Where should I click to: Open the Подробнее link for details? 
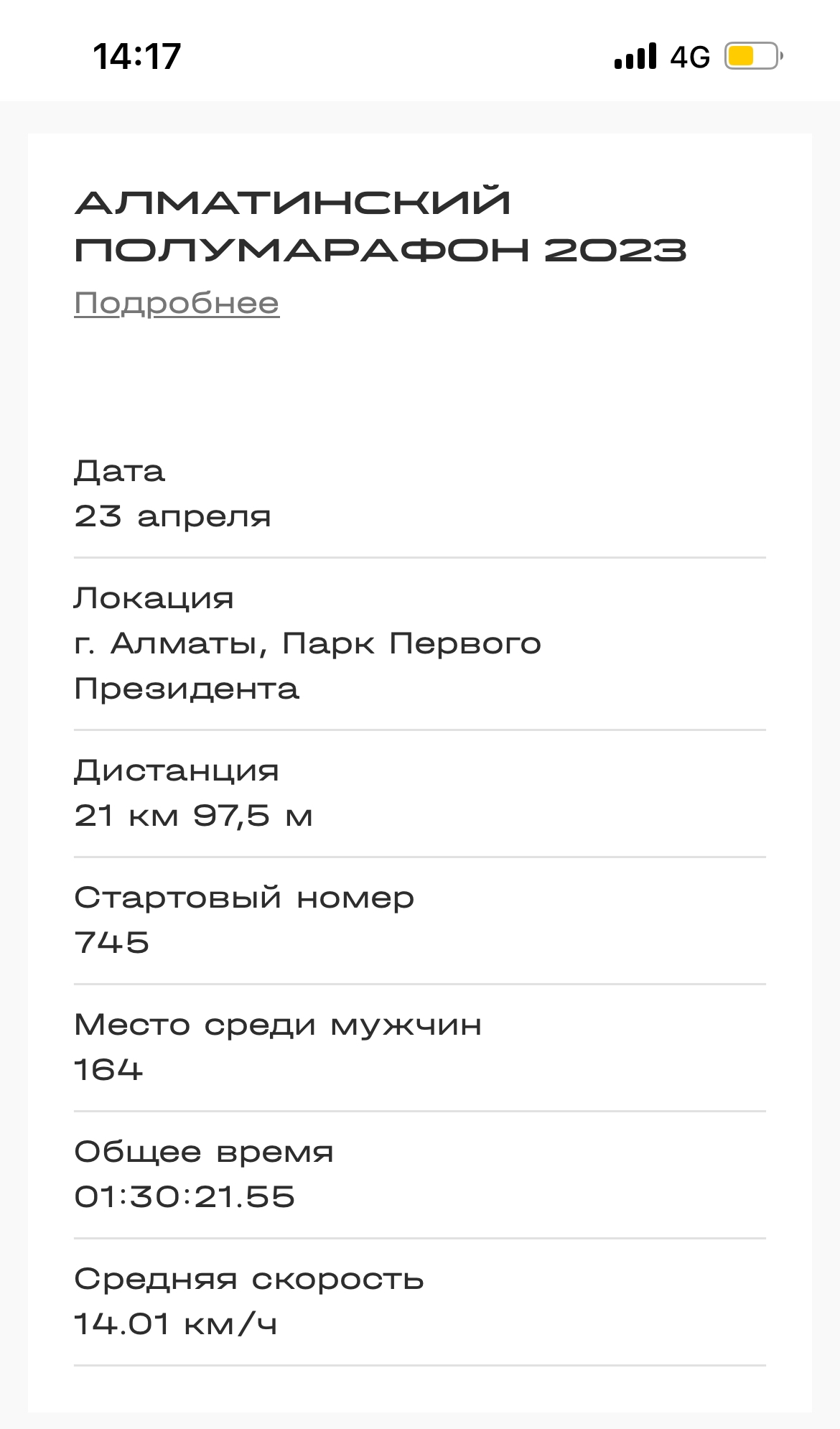pyautogui.click(x=177, y=303)
